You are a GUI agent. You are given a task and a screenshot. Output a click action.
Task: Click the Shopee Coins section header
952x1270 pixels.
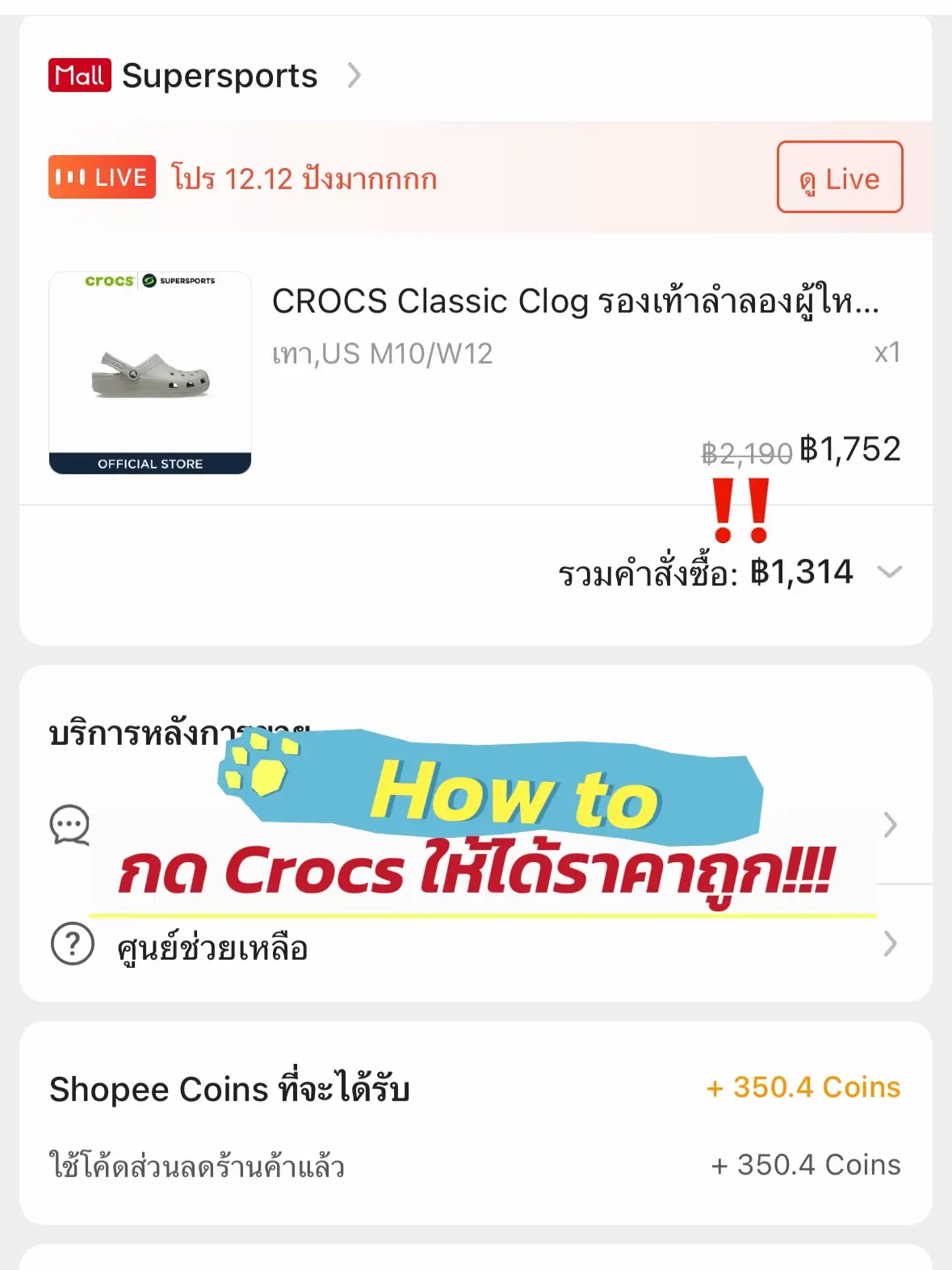tap(229, 1089)
